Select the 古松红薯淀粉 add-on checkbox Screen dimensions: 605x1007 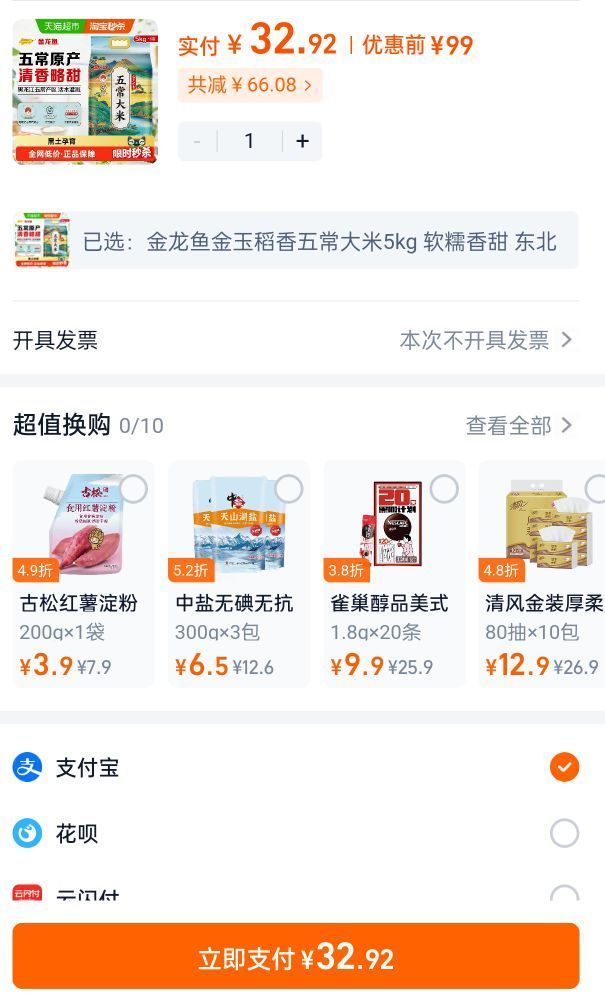(x=133, y=489)
